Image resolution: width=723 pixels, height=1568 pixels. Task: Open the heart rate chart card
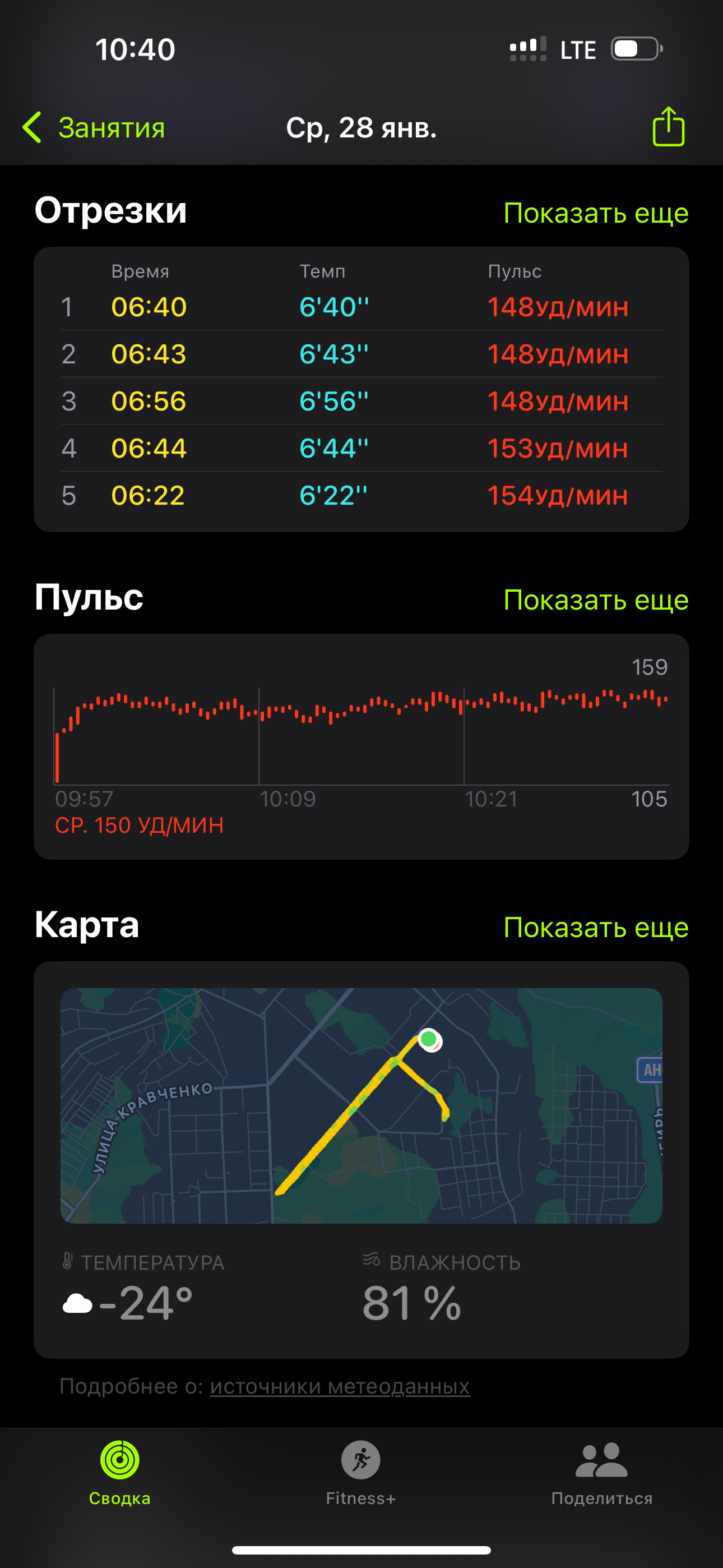coord(361,746)
